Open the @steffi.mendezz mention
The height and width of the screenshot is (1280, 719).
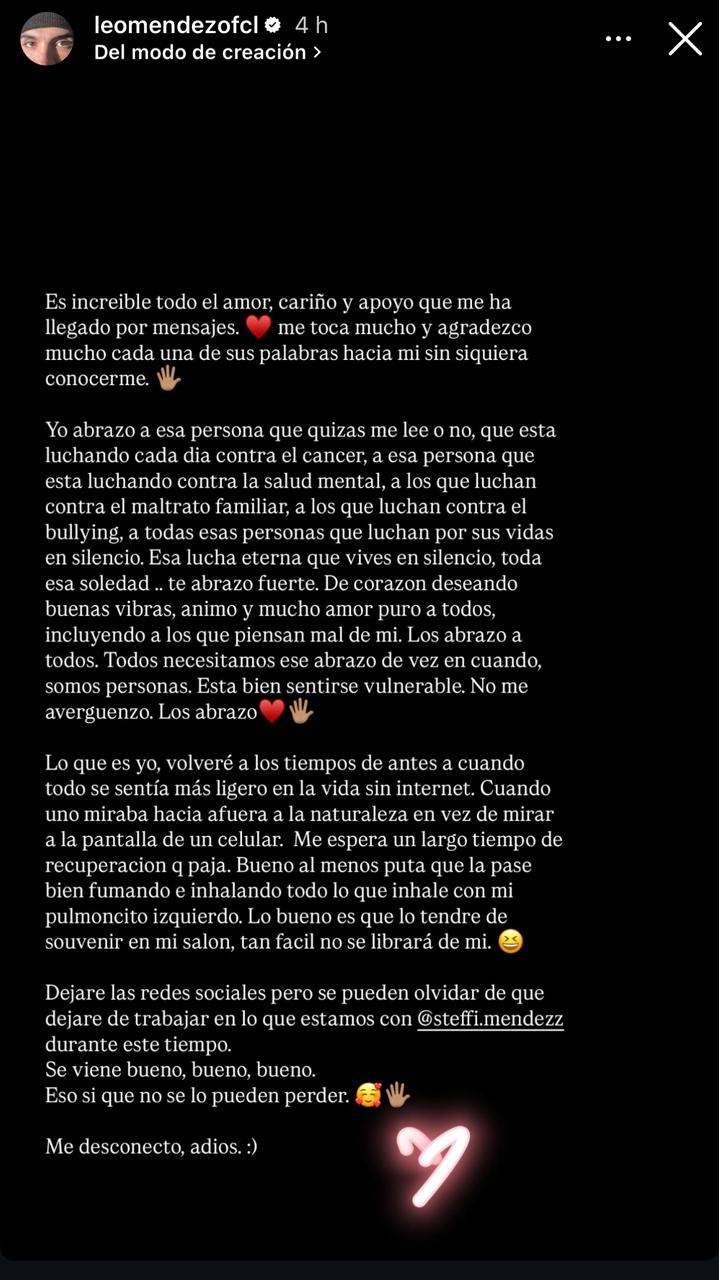point(490,1019)
